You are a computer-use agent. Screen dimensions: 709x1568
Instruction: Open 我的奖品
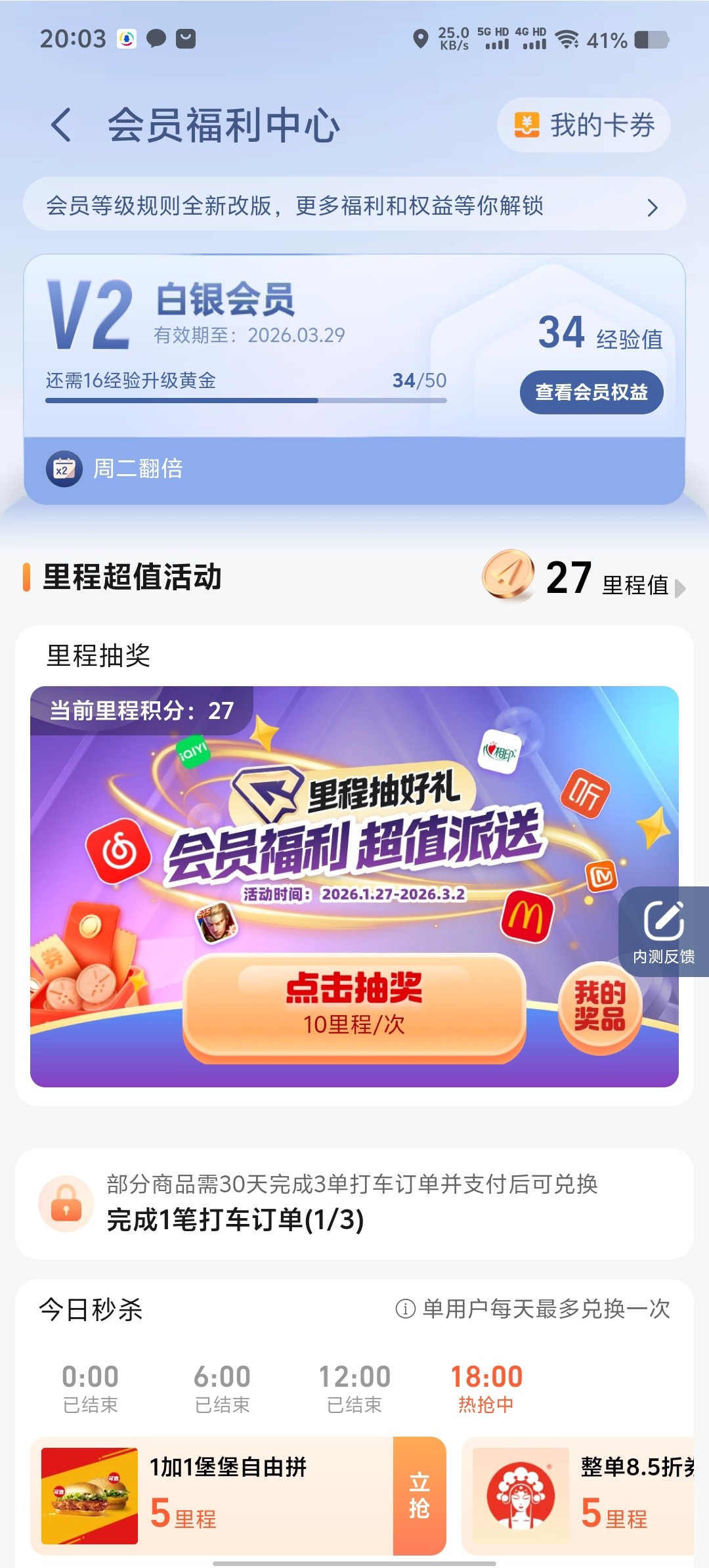click(599, 1005)
